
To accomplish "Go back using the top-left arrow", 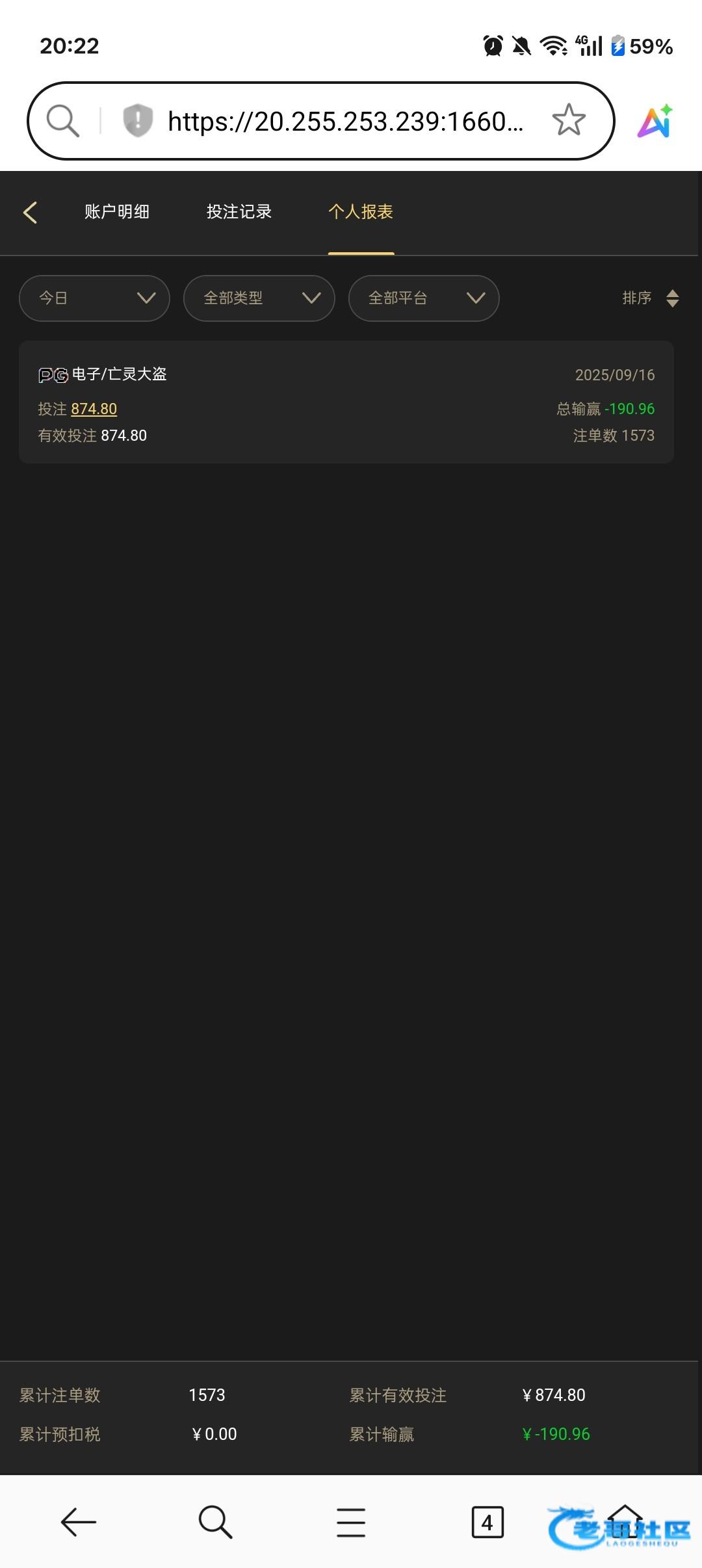I will point(30,212).
